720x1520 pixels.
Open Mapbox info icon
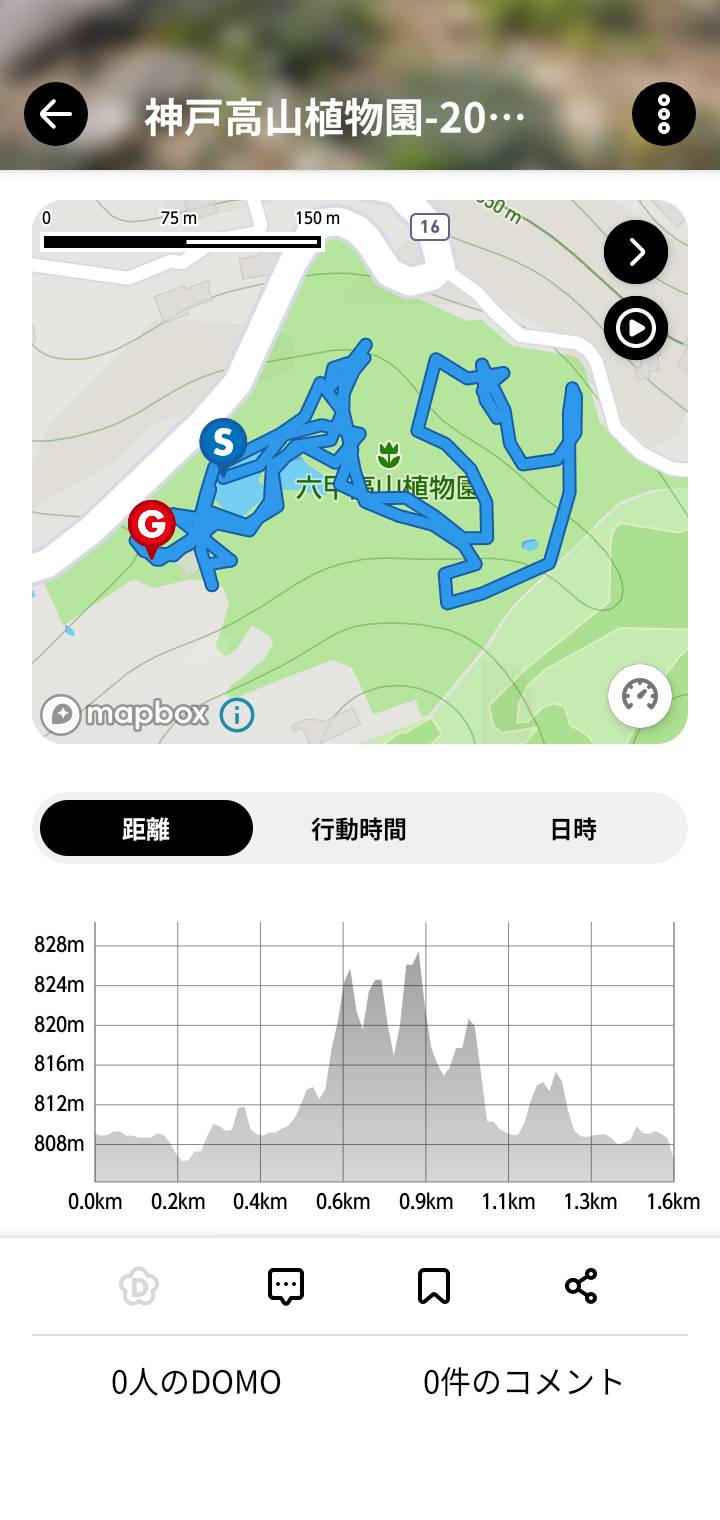pos(238,715)
